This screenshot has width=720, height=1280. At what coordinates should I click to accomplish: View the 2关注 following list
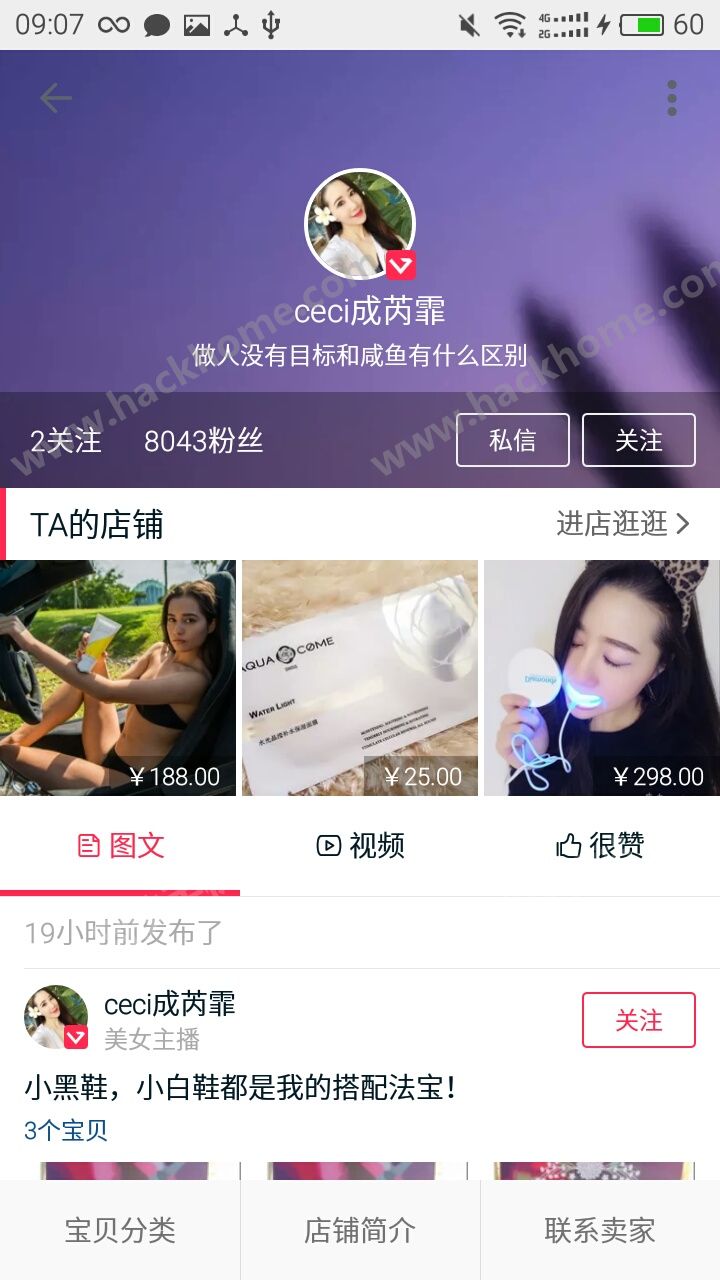point(66,441)
